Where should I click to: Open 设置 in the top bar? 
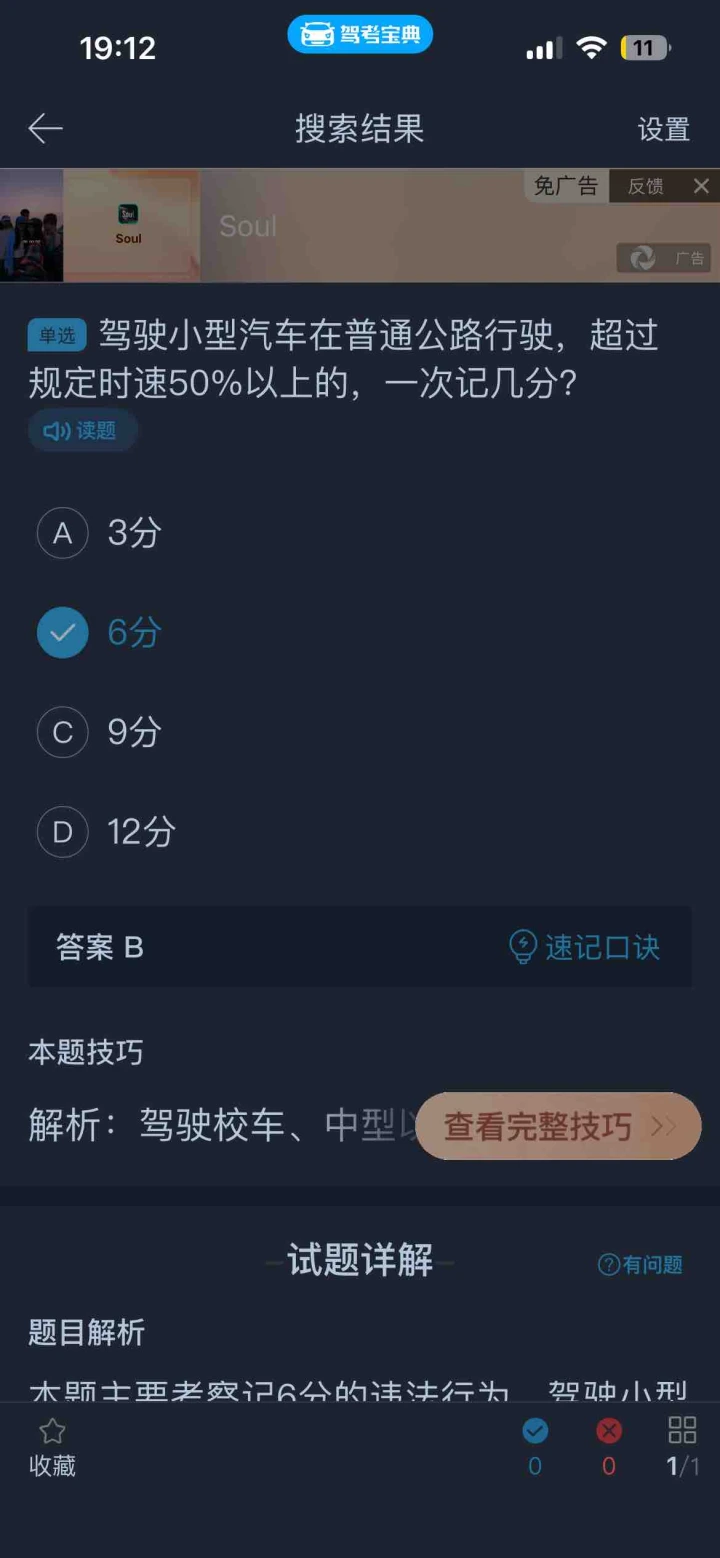664,129
